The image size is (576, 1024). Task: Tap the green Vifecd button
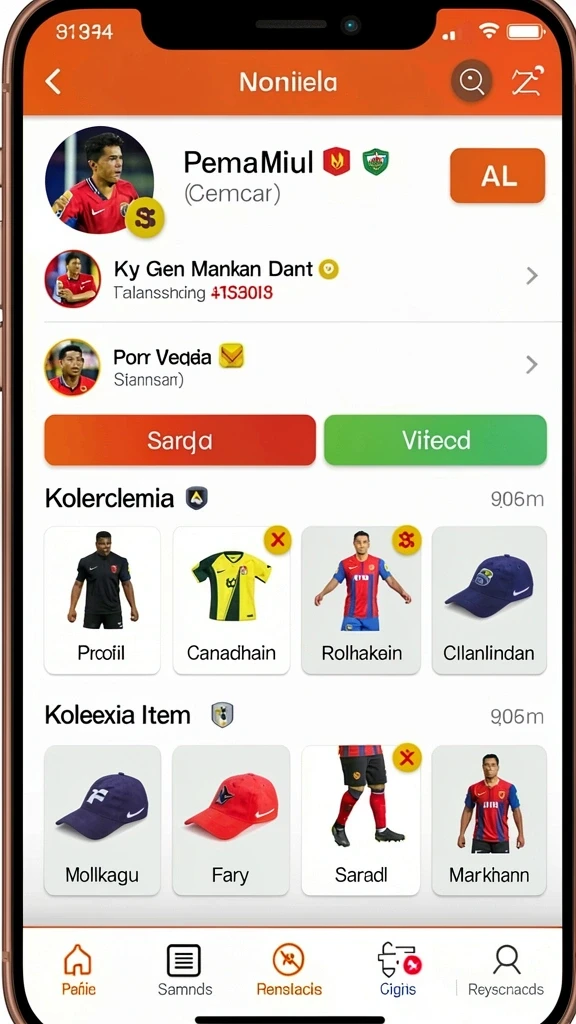click(x=435, y=440)
